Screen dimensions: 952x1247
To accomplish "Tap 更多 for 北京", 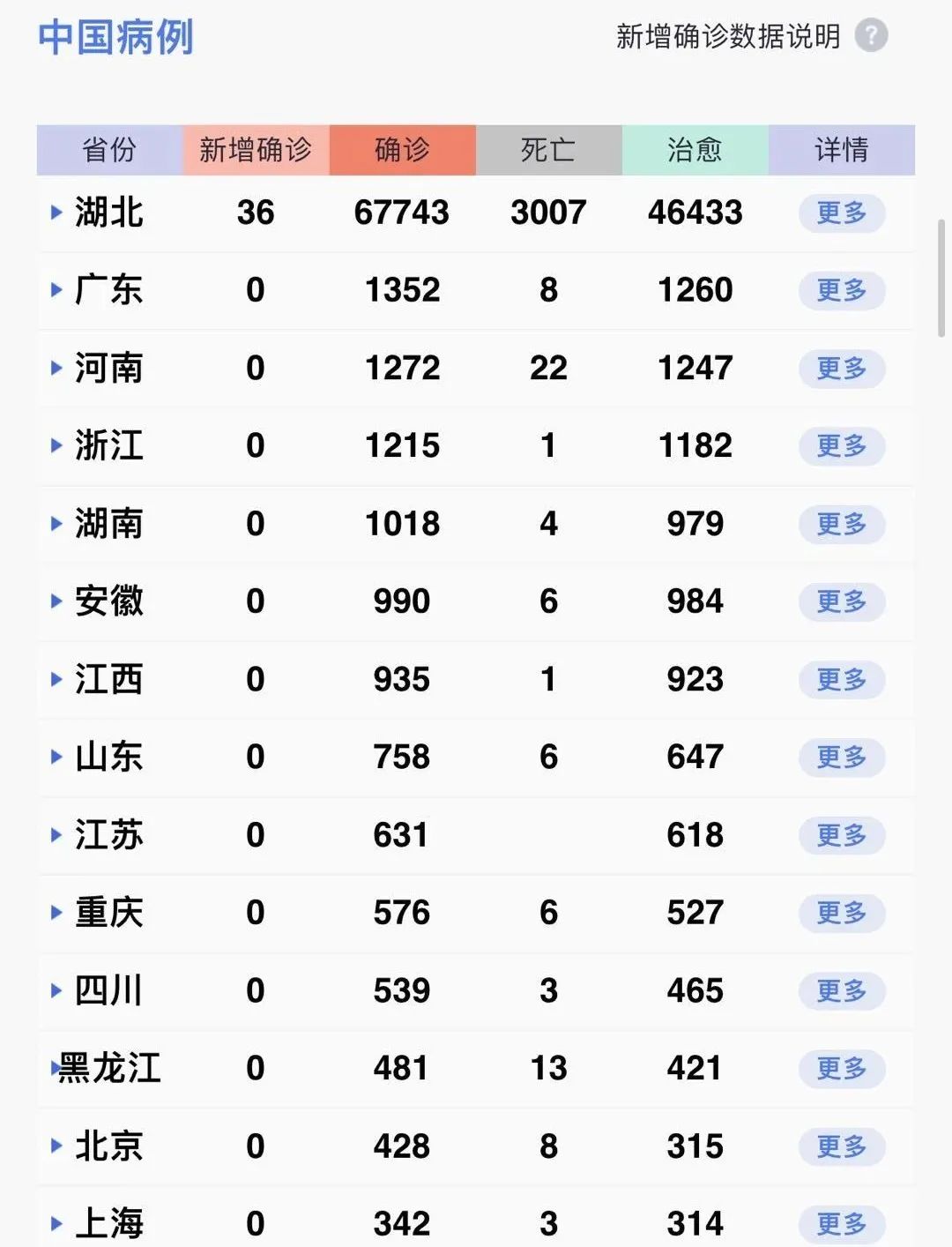I will 842,1146.
